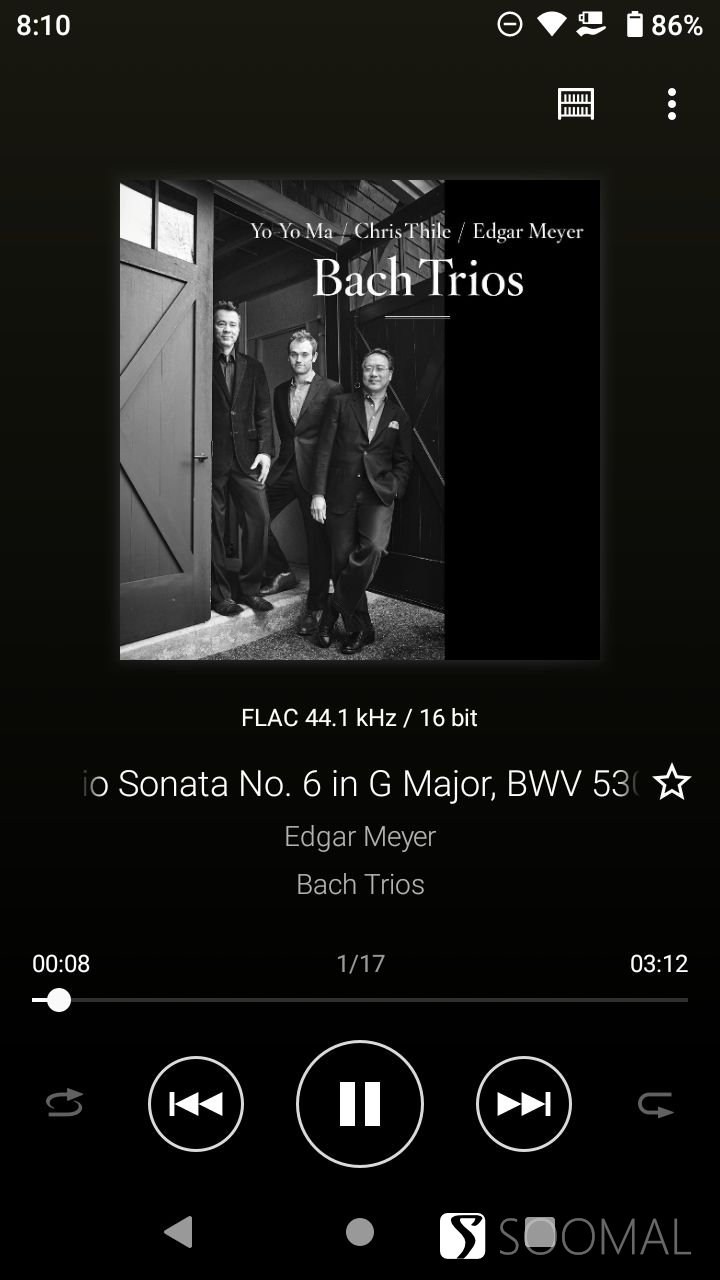
Task: Open the overflow menu
Action: click(671, 104)
